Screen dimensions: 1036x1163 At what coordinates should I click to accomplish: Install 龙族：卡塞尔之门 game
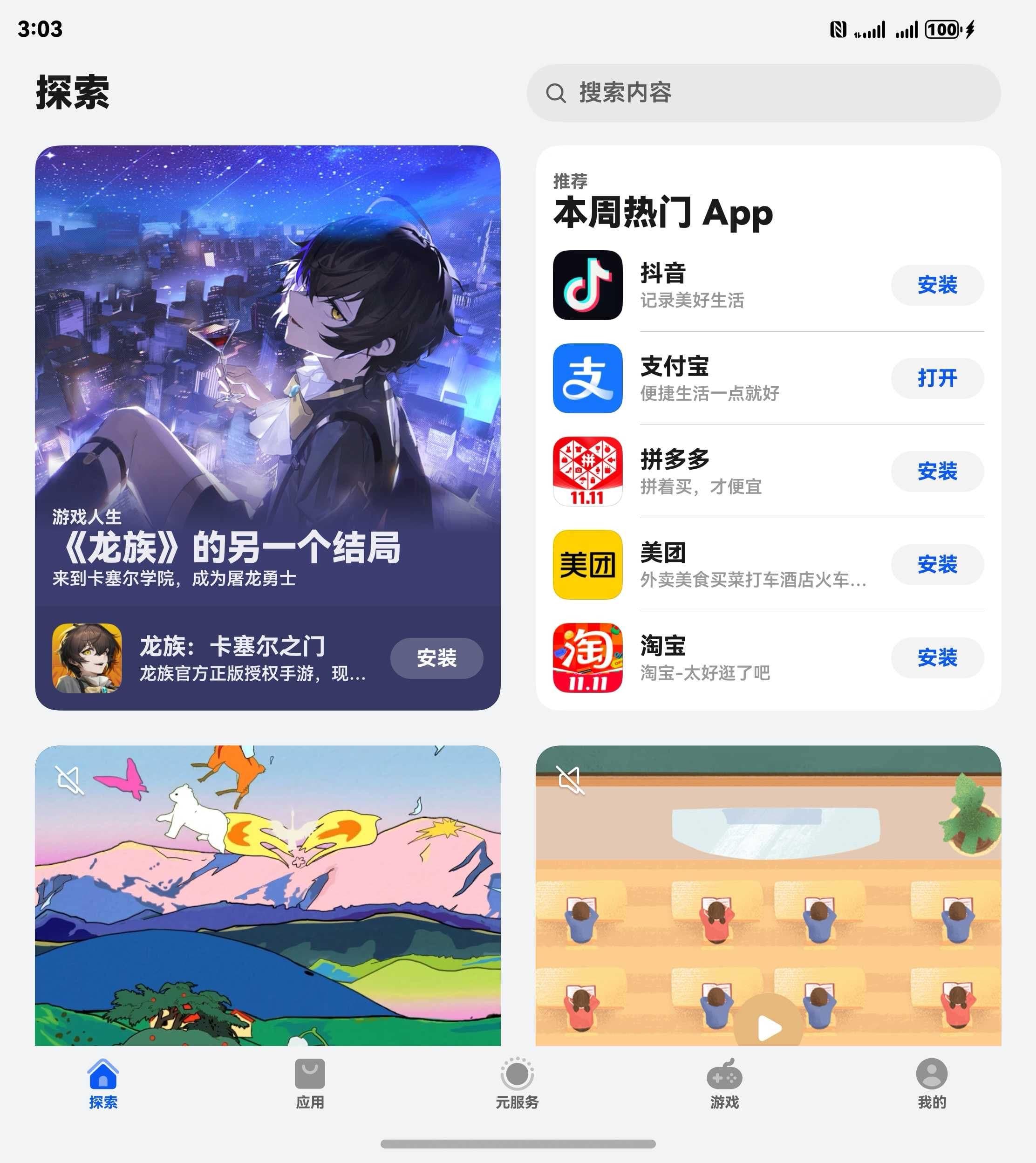(x=436, y=658)
